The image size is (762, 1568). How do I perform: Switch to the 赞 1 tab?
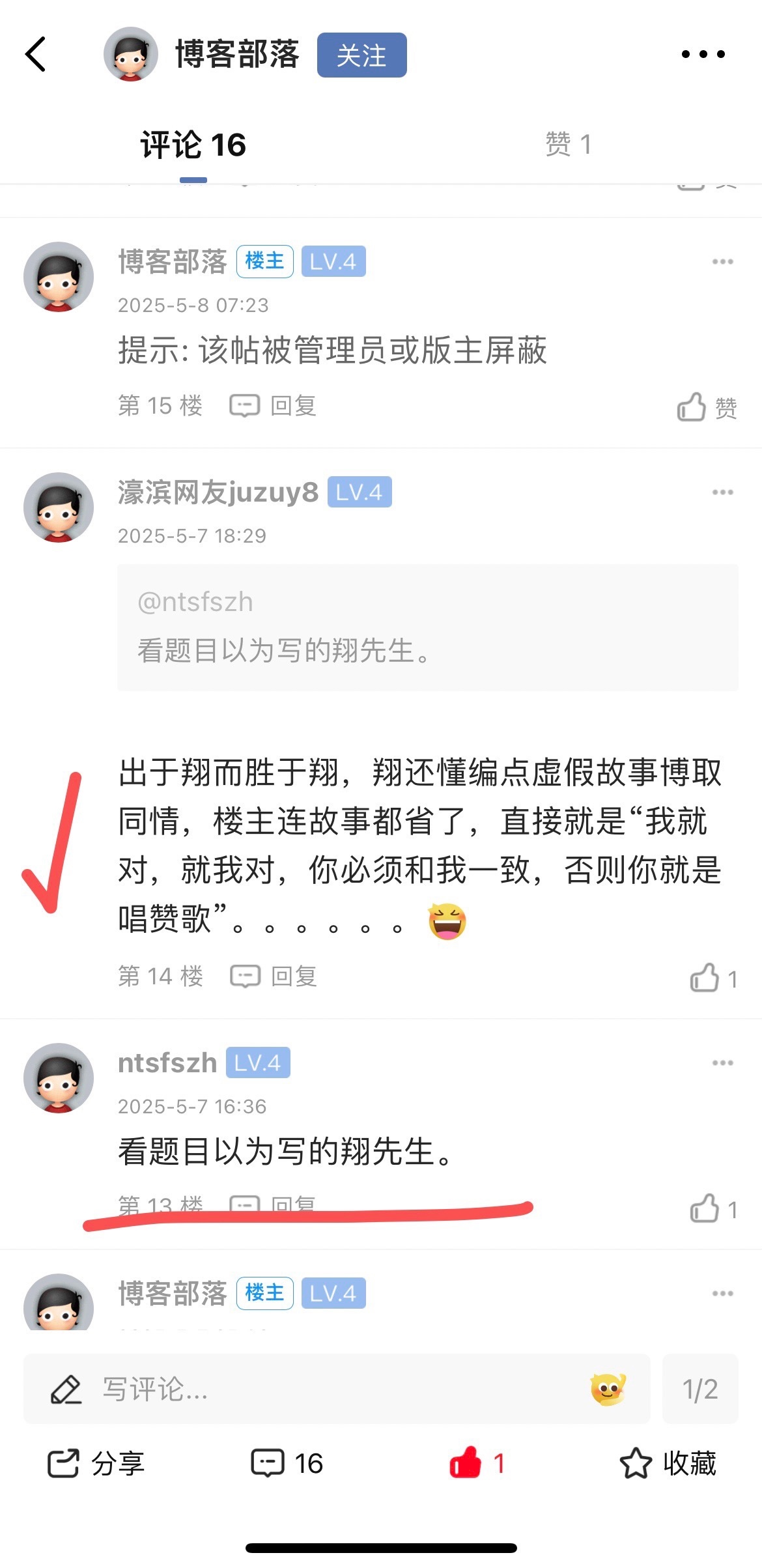point(568,144)
